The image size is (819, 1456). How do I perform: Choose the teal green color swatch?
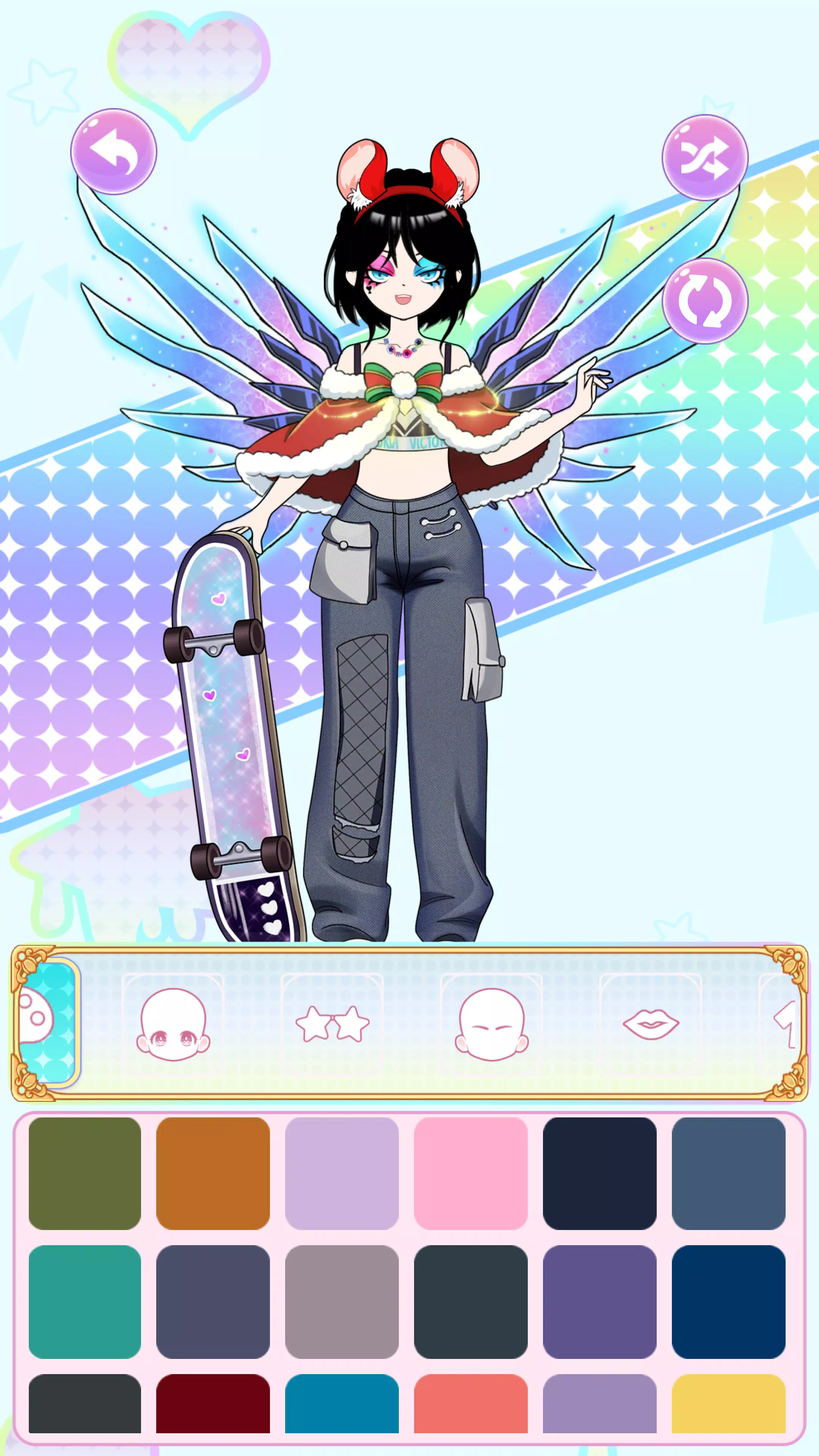coord(85,1302)
